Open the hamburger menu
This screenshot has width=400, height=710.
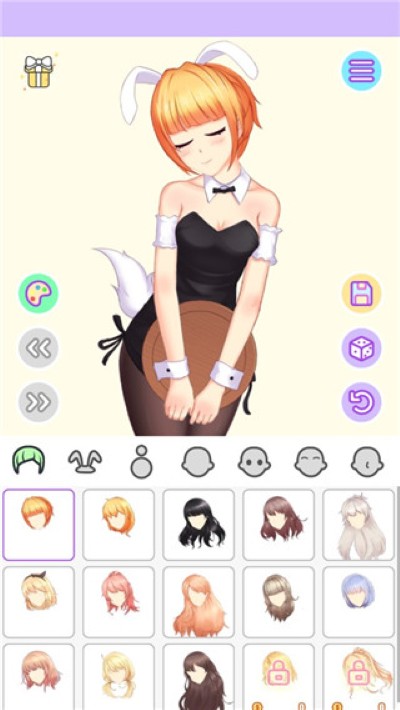[361, 71]
